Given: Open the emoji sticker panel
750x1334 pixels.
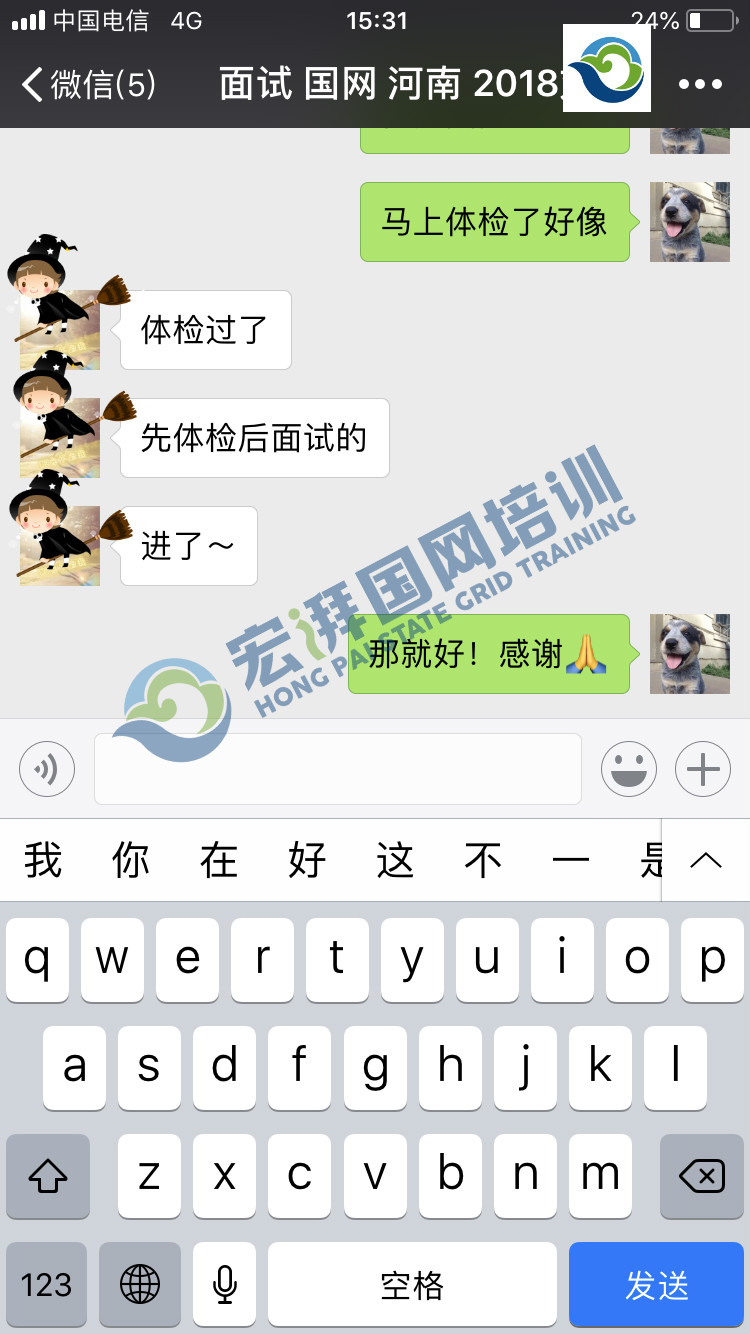Looking at the screenshot, I should coord(629,769).
